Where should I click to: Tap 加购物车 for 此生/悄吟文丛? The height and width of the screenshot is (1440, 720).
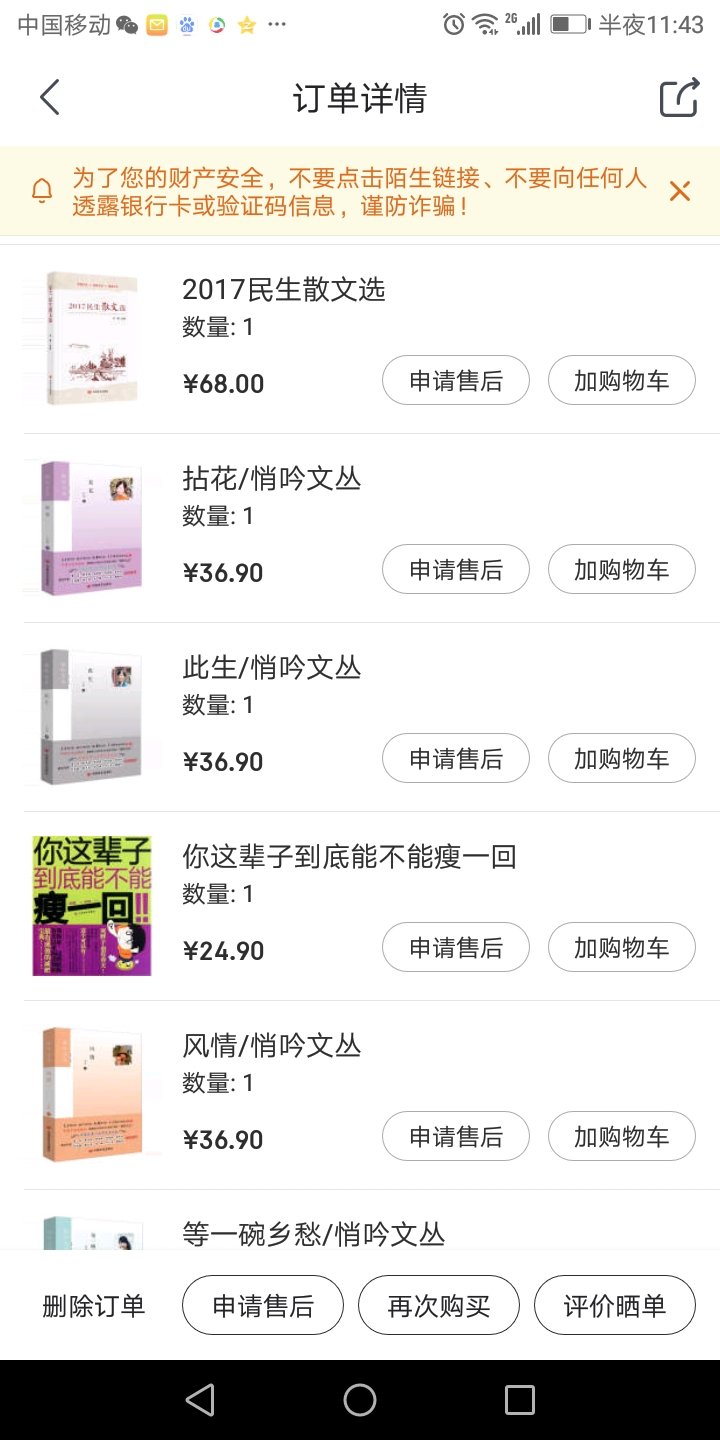pyautogui.click(x=621, y=758)
